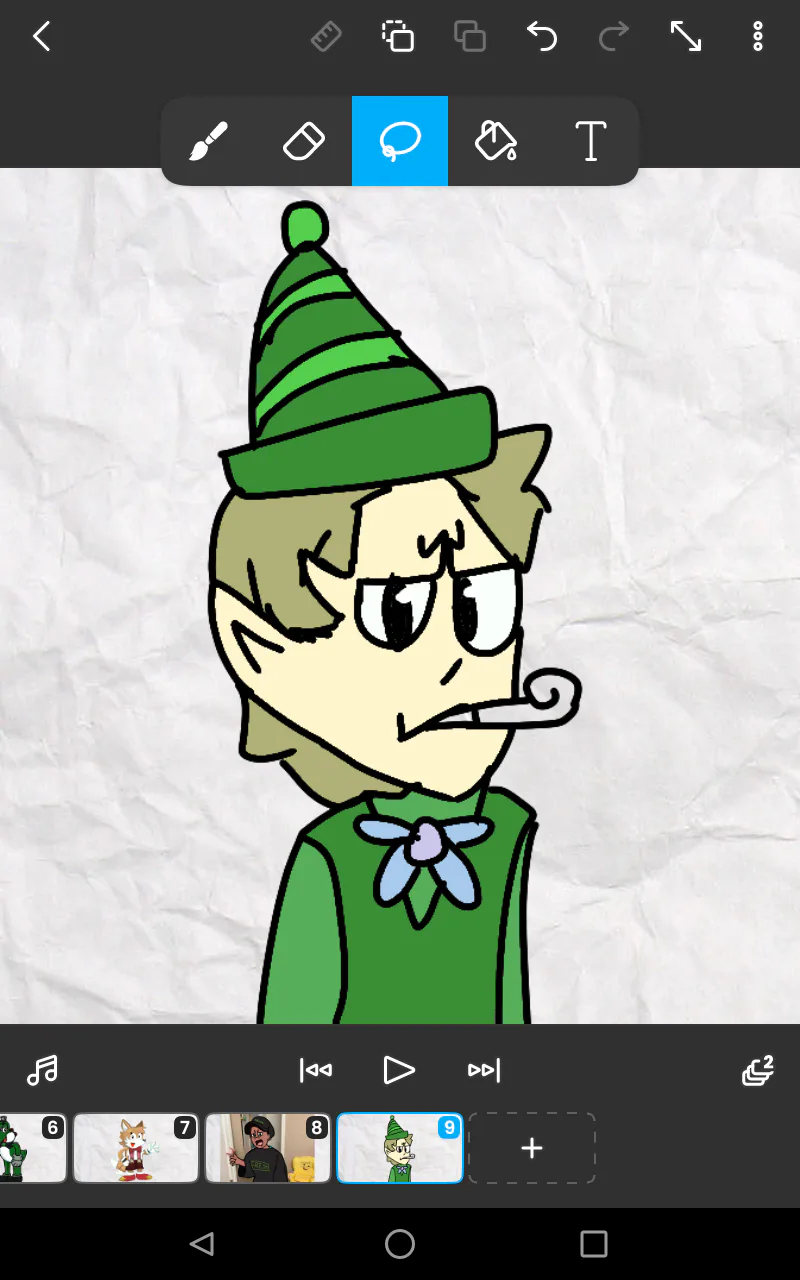
Task: Tap the ruler tool icon
Action: click(326, 37)
